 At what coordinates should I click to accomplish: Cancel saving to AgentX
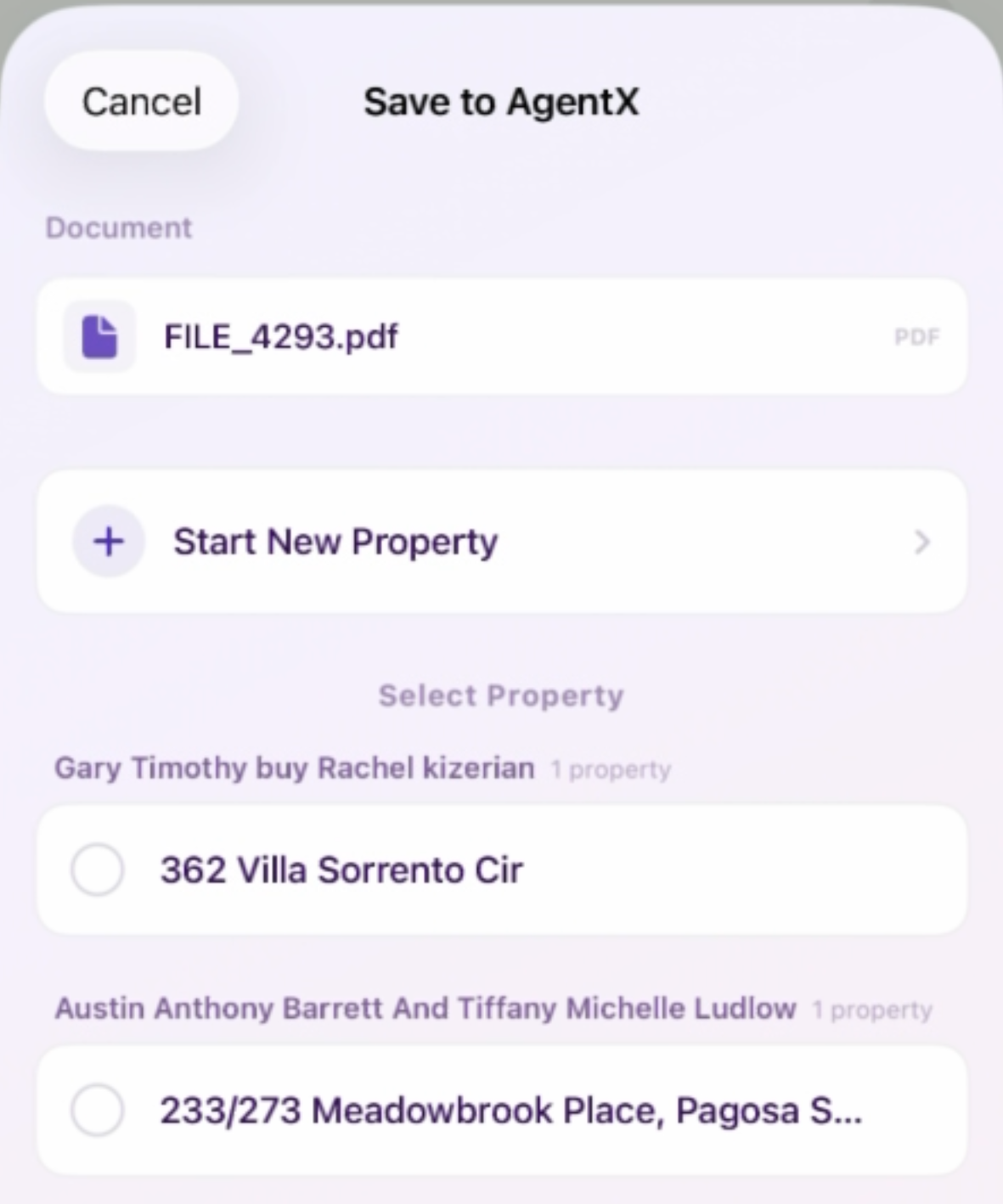[x=140, y=100]
